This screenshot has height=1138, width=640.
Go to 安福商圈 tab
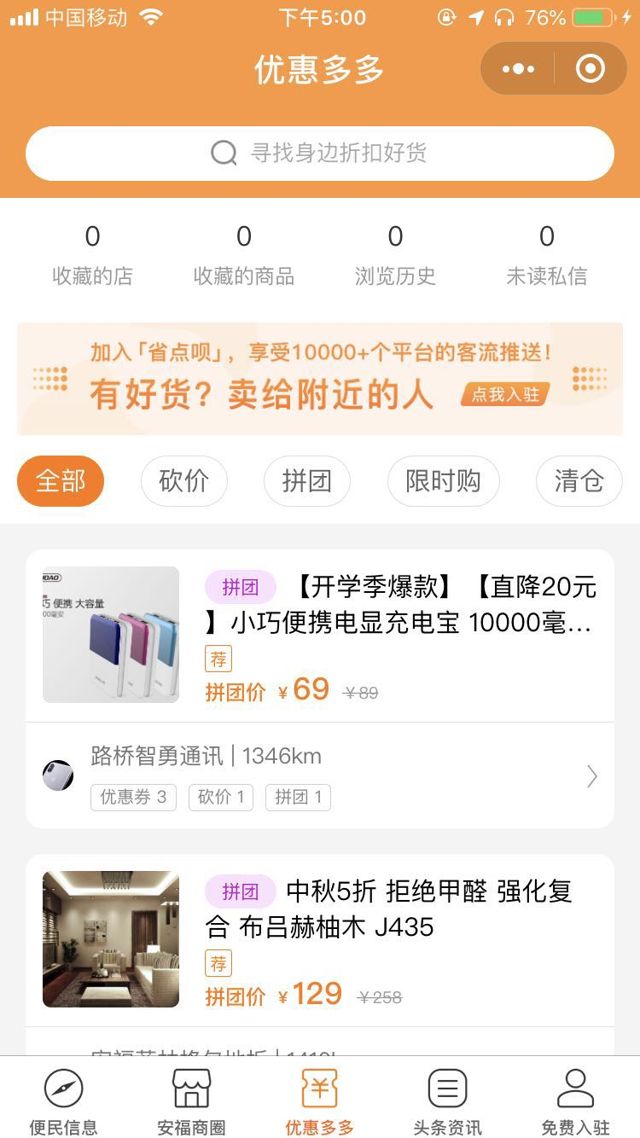(x=192, y=1100)
